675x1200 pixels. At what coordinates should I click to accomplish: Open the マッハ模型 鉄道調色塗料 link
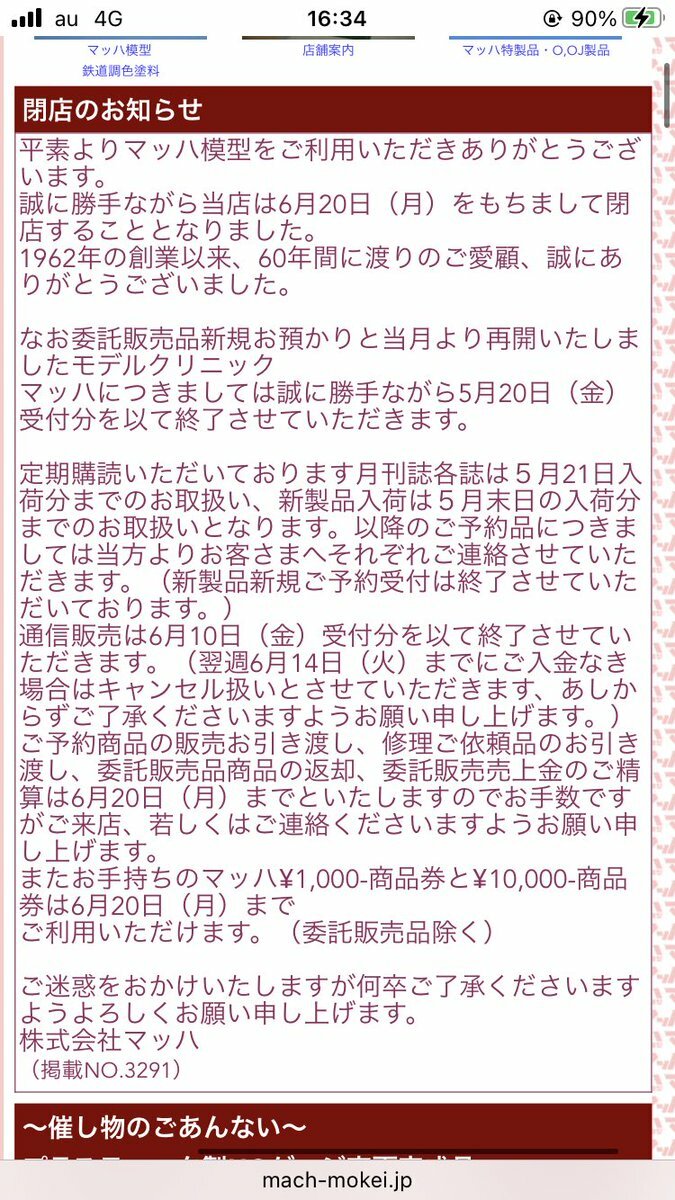point(120,60)
